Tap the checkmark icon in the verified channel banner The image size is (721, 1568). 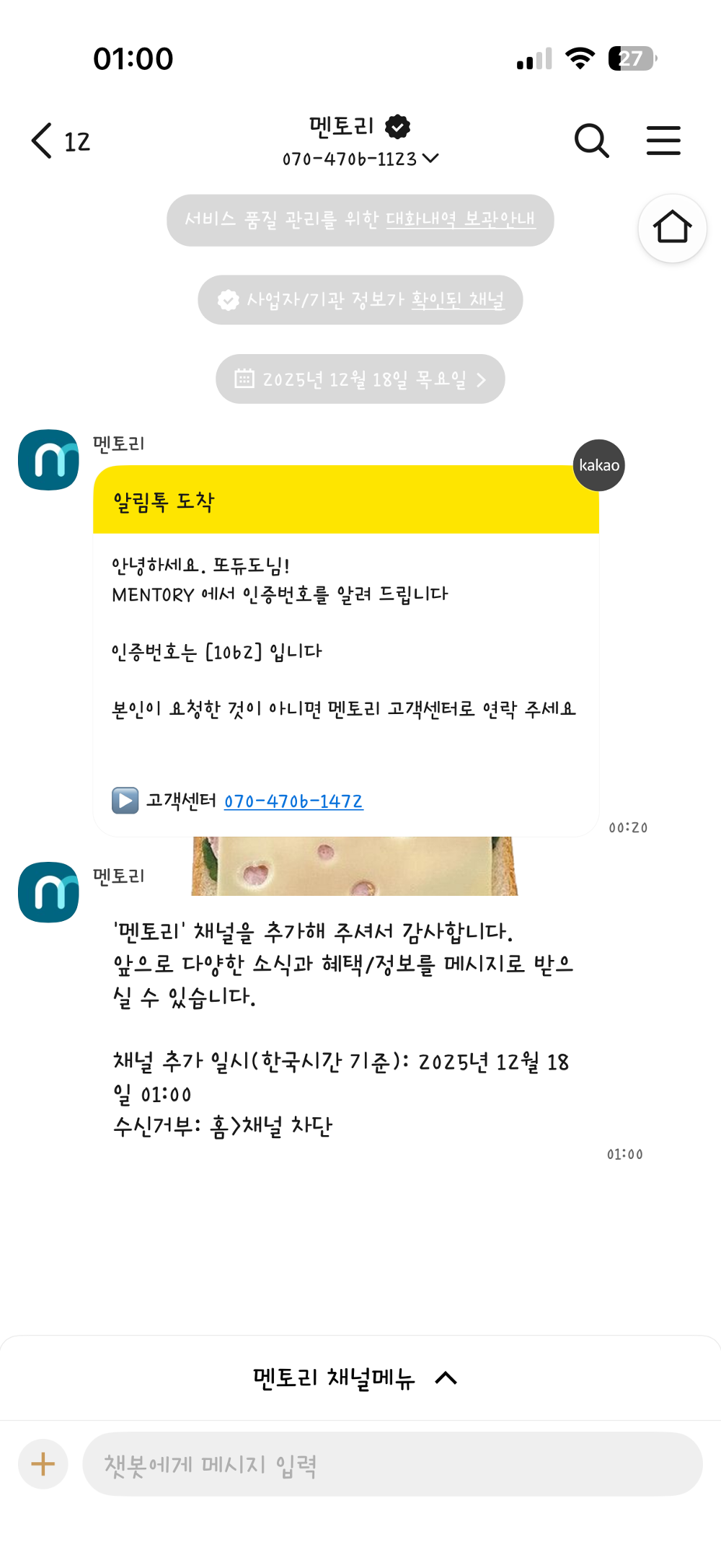pos(228,299)
